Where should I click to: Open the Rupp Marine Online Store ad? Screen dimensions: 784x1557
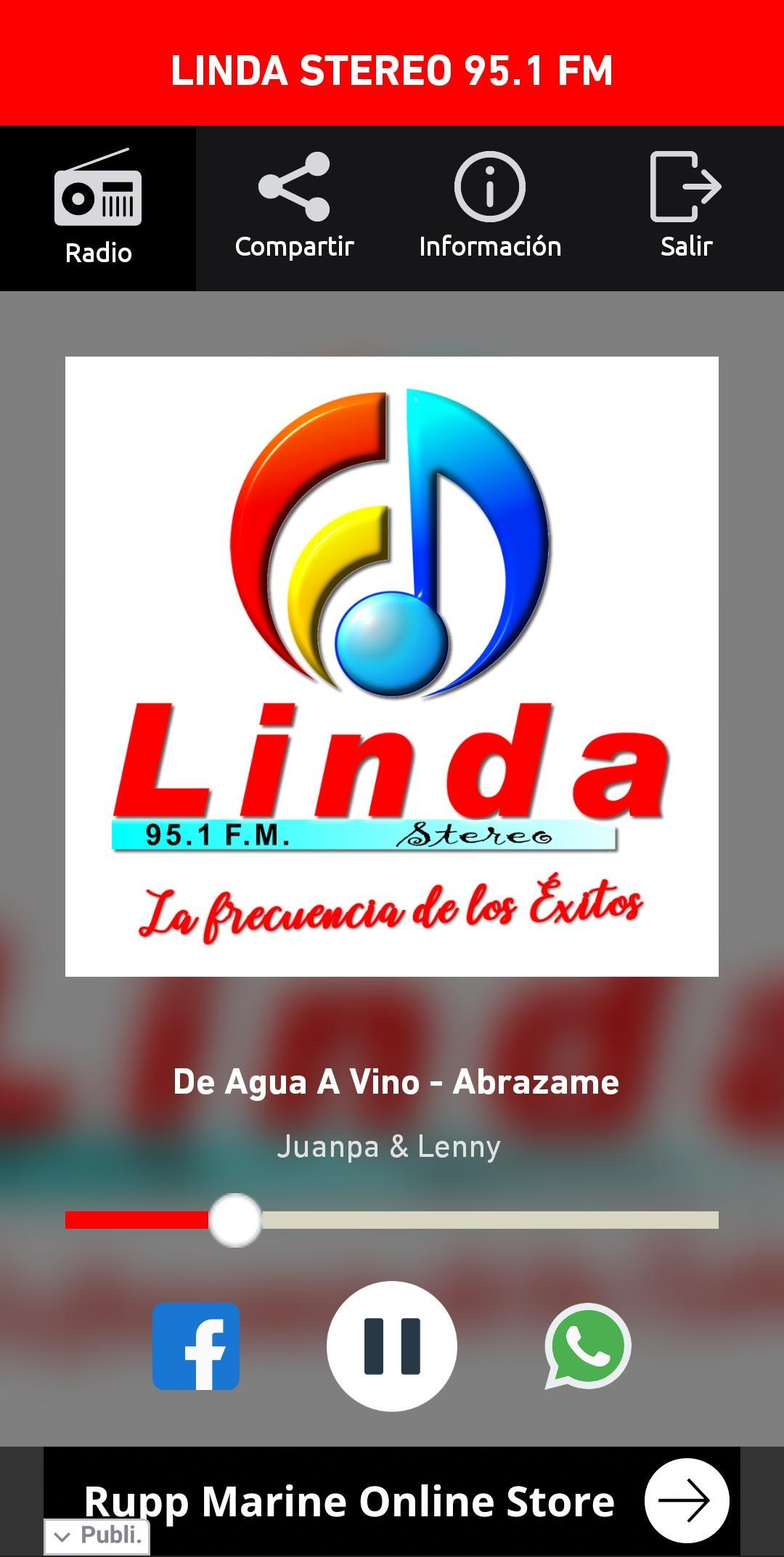pos(686,1500)
